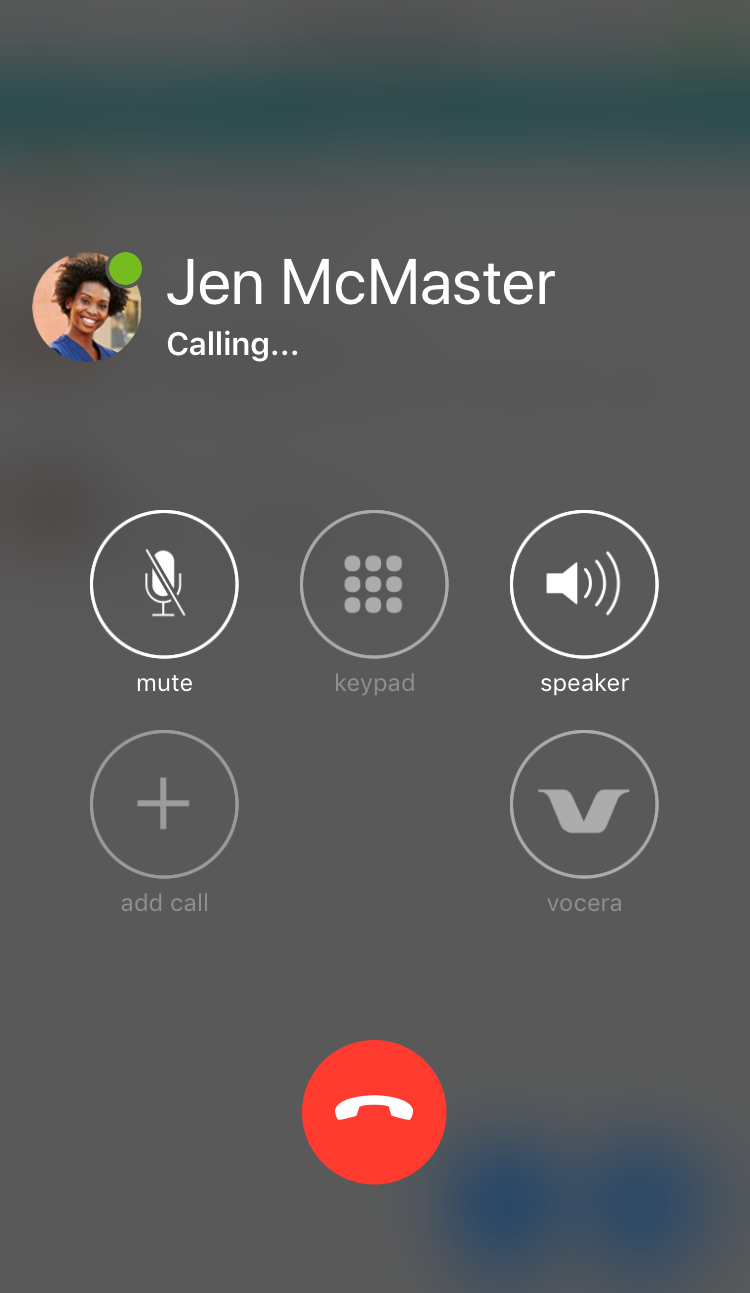This screenshot has height=1293, width=750.
Task: Mute the microphone during the call
Action: point(164,584)
